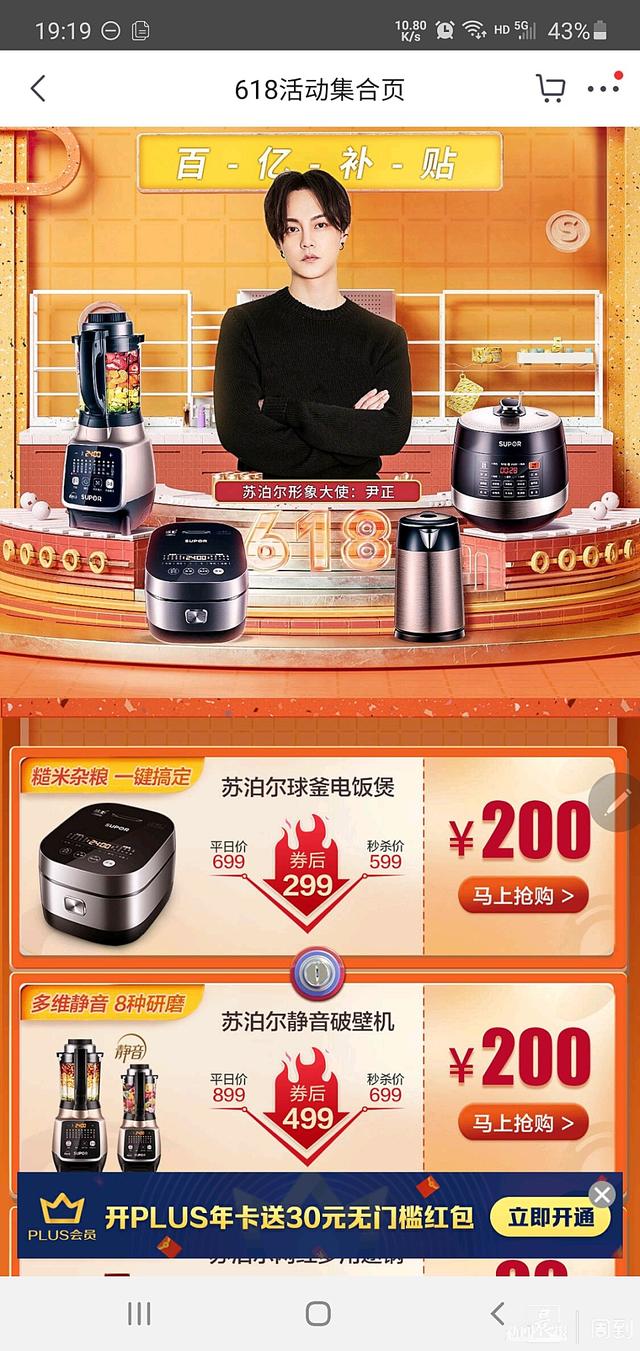Tap 马上抢购 for 苏泊尔球釜电饭煲
Screen dimensions: 640x1351
(x=523, y=895)
